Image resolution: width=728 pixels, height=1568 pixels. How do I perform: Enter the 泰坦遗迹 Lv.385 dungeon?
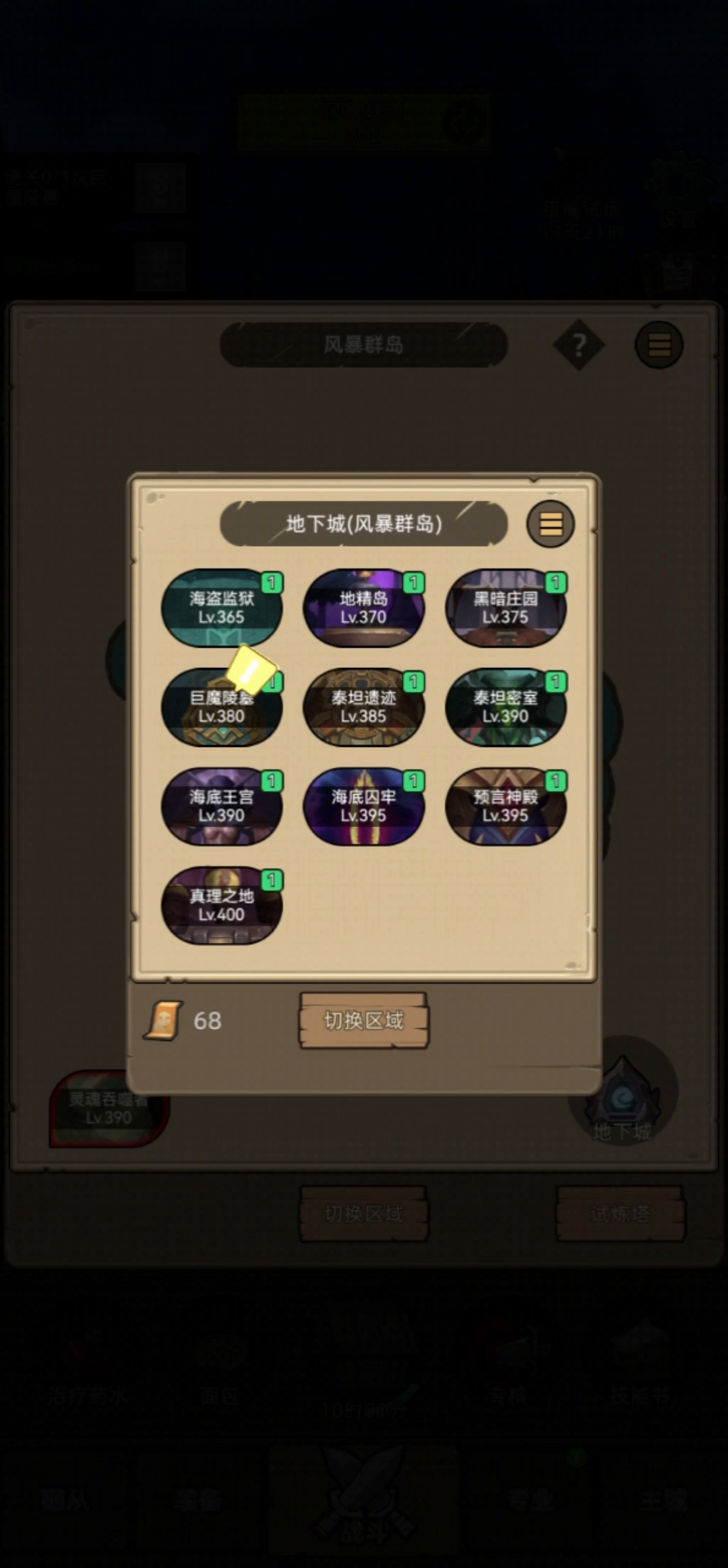(363, 707)
